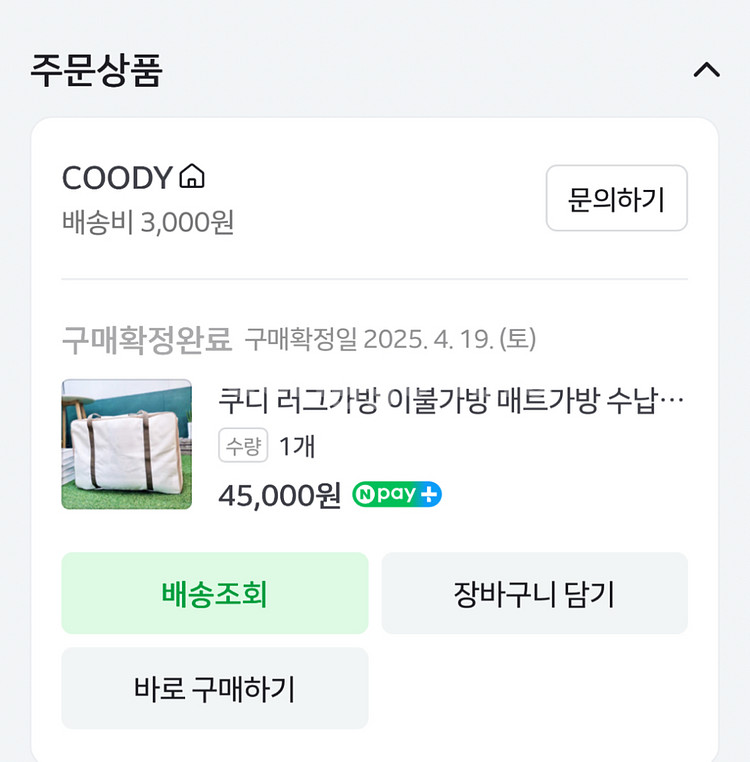This screenshot has width=750, height=762.
Task: Tap the 문의하기 button
Action: pos(616,198)
